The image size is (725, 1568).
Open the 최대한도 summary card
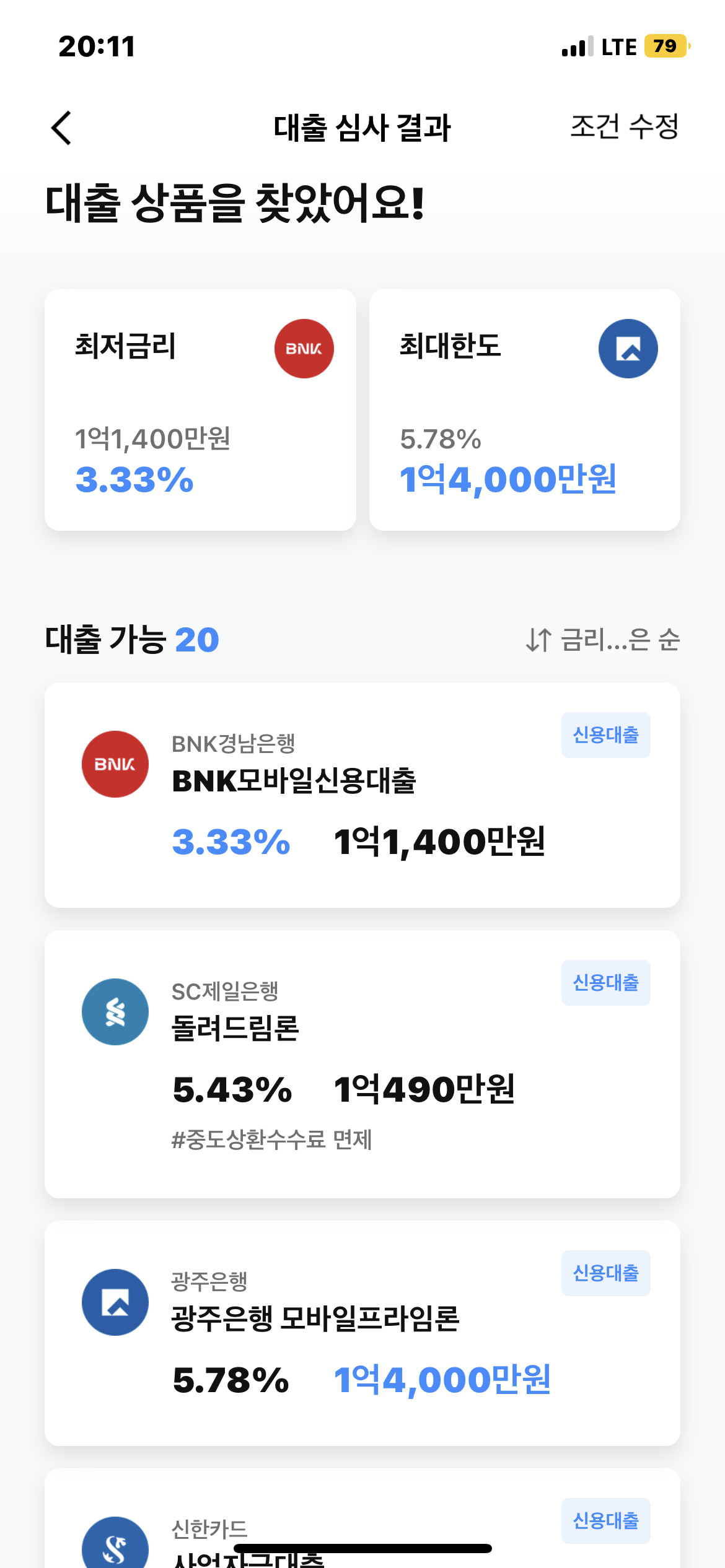525,409
